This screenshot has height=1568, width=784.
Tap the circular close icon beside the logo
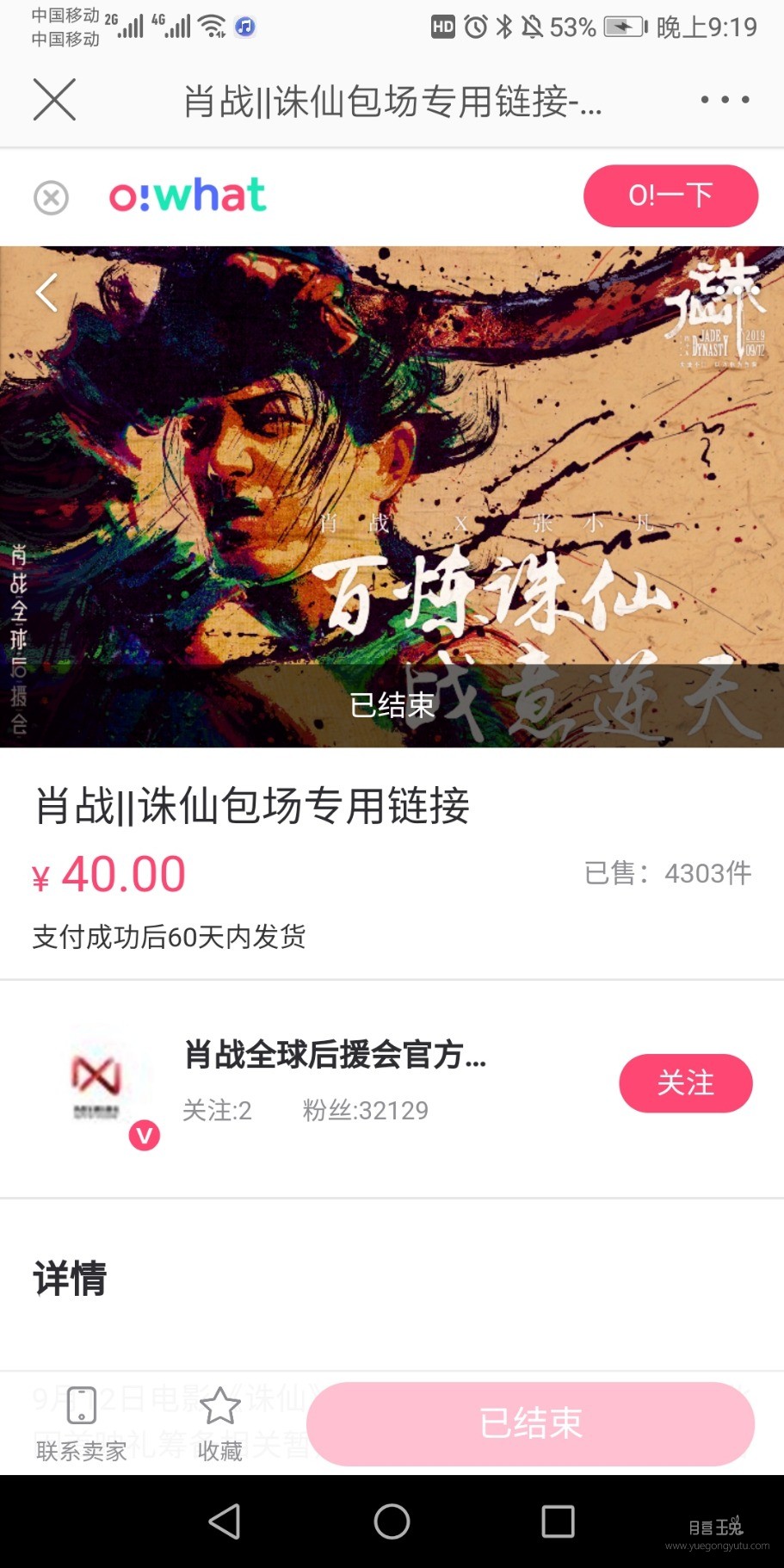51,197
